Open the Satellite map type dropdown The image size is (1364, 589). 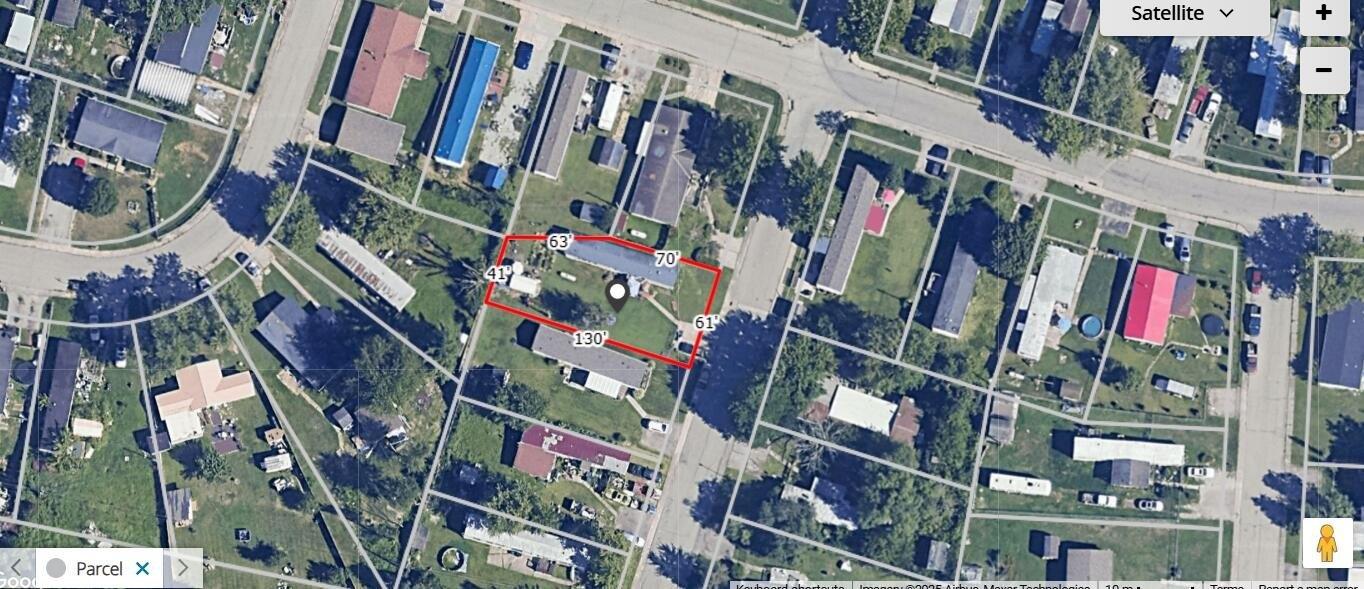pyautogui.click(x=1184, y=14)
